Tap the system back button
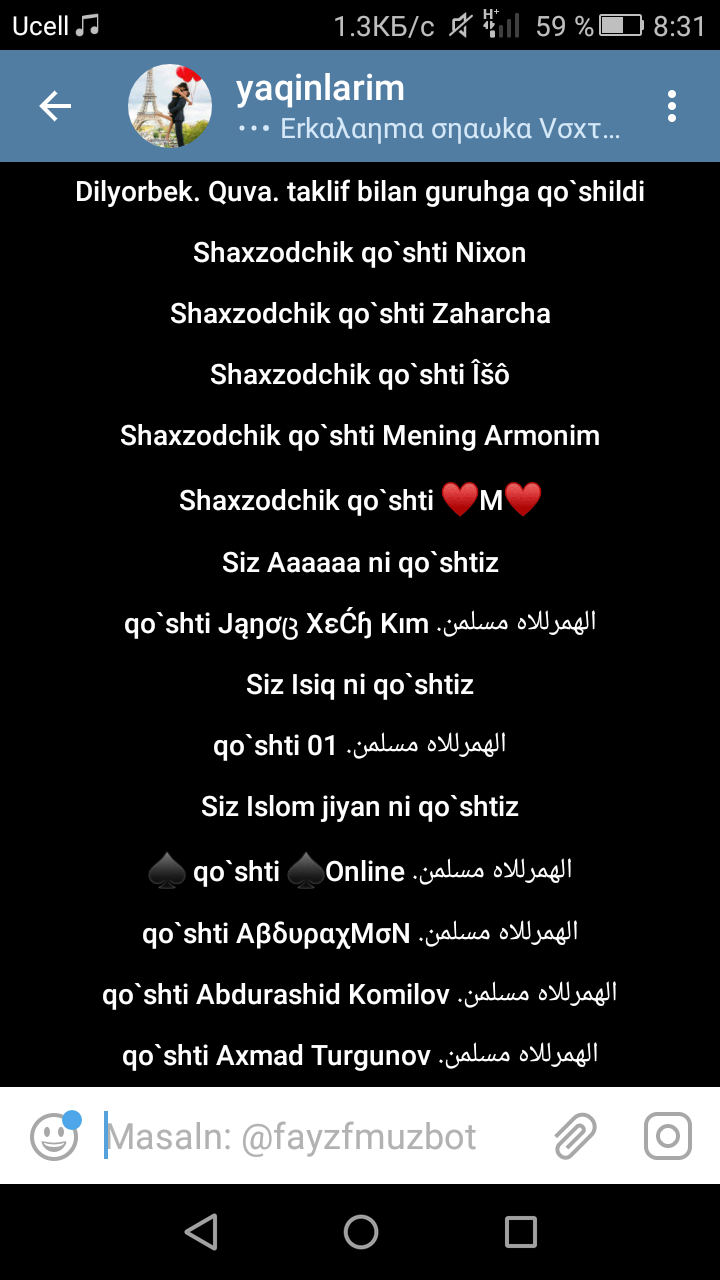 [201, 1232]
